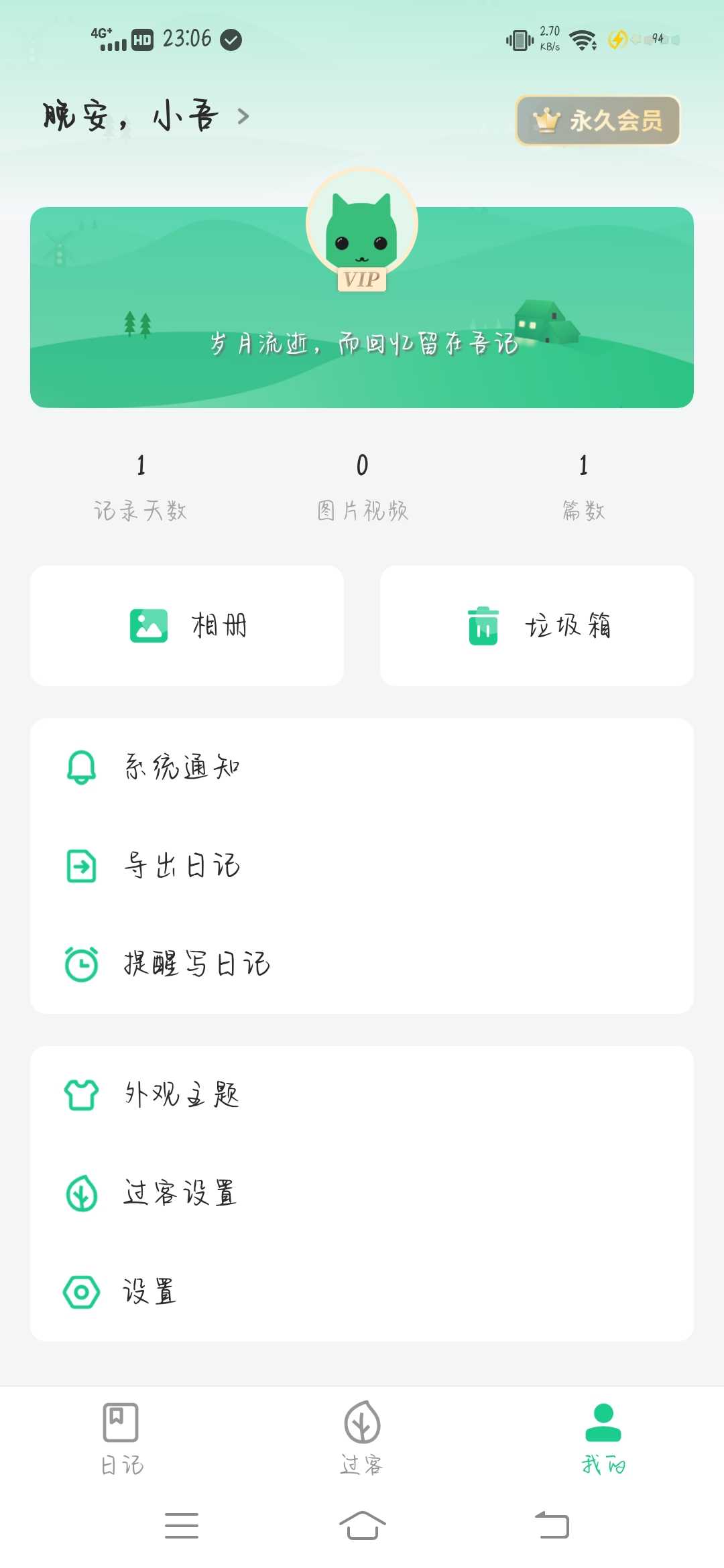Screen dimensions: 724x1568
Task: Open 提醒写日记 reminder settings
Action: pyautogui.click(x=362, y=964)
